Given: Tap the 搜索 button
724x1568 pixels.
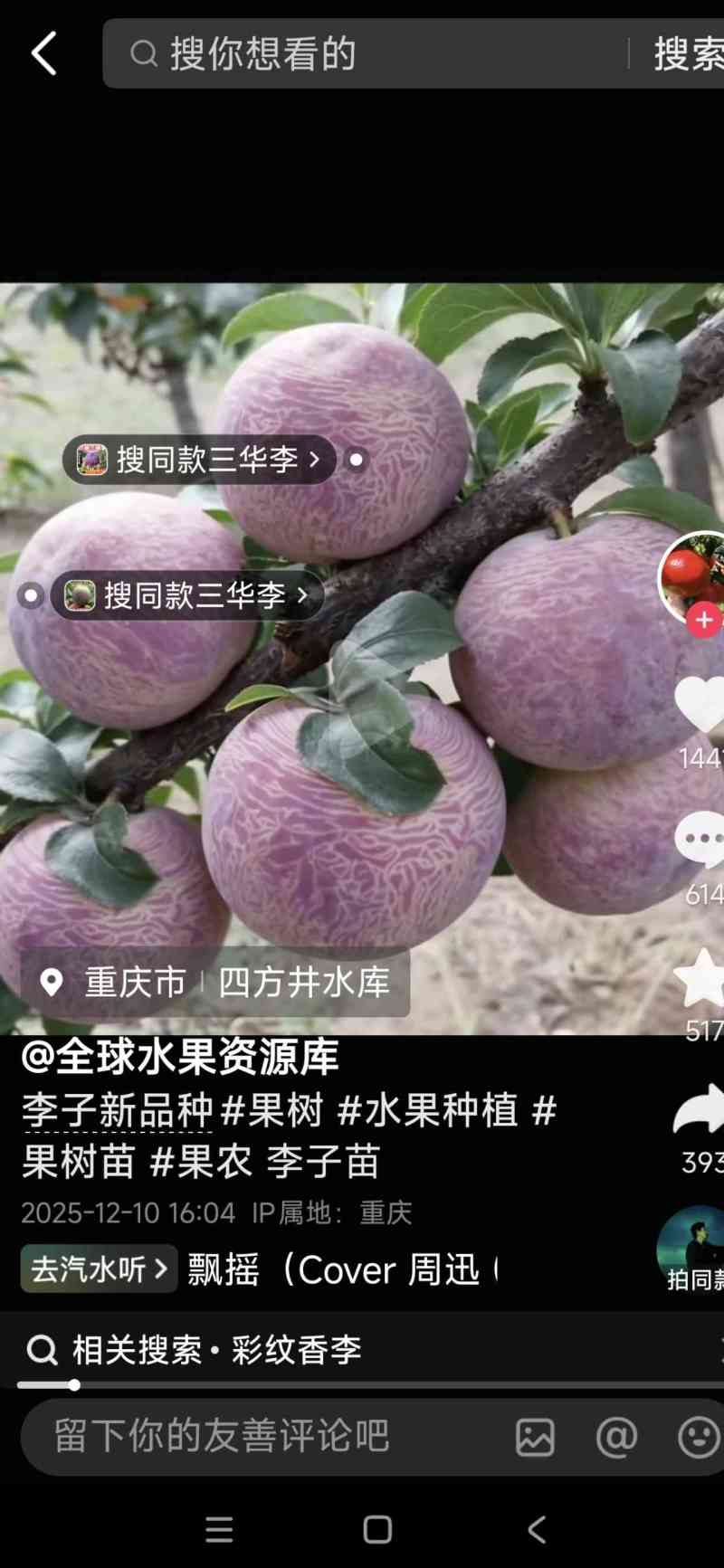Looking at the screenshot, I should point(688,54).
